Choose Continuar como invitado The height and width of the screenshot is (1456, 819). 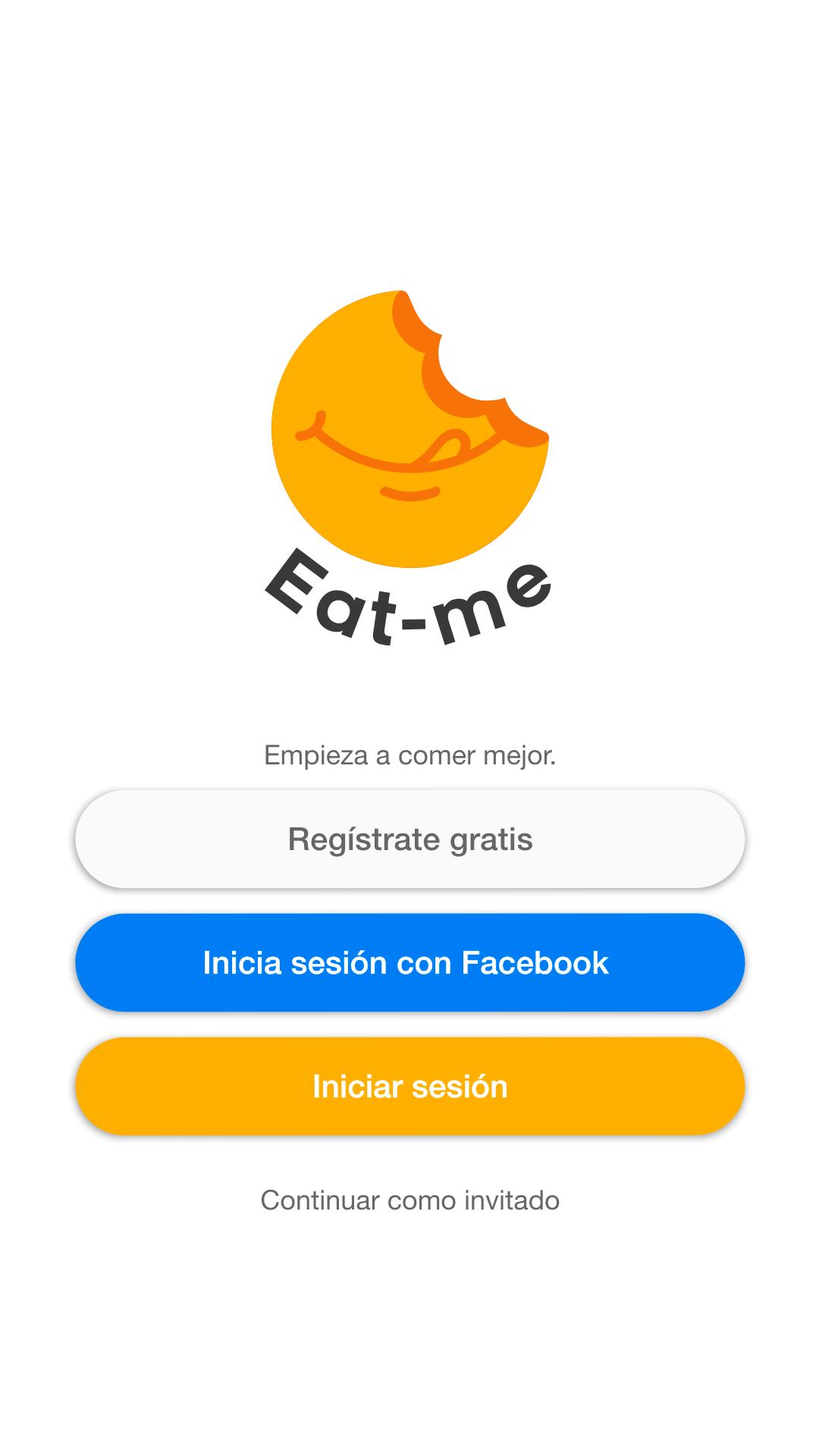coord(409,1200)
